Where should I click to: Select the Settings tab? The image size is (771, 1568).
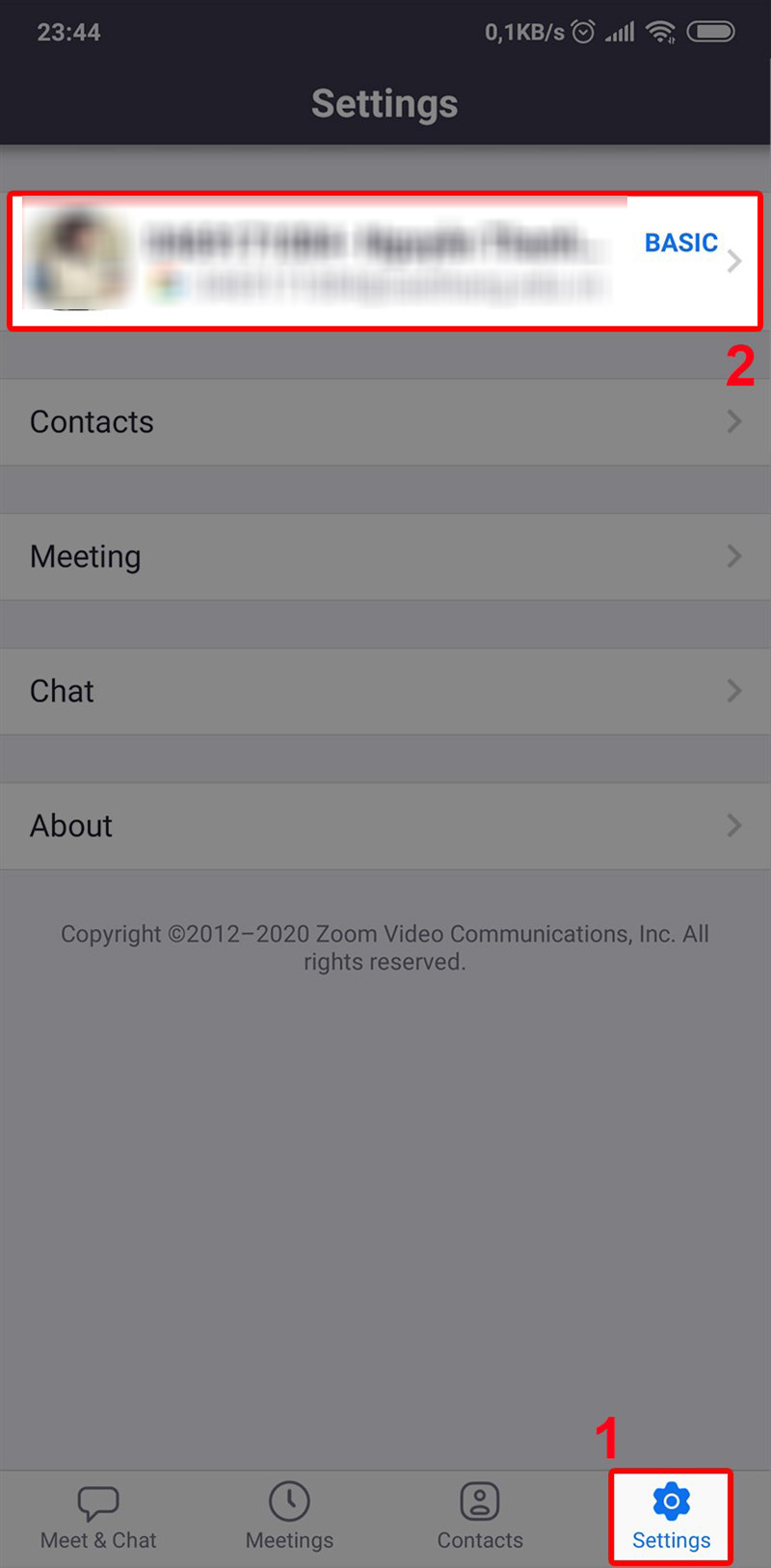click(x=671, y=1517)
